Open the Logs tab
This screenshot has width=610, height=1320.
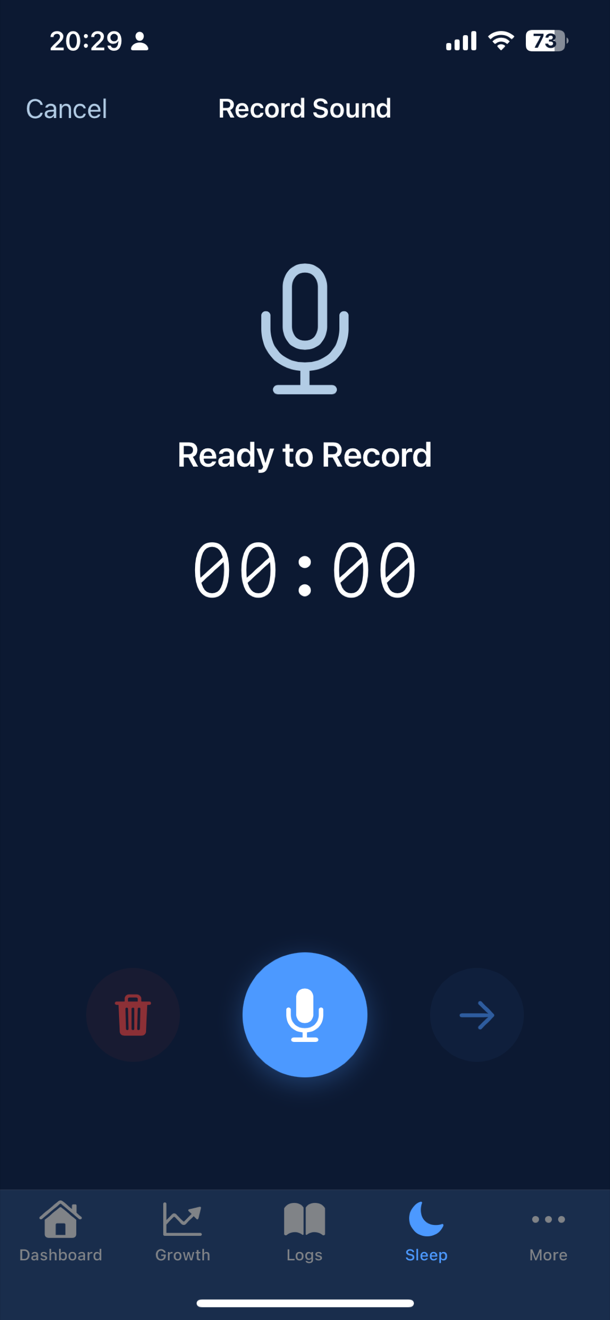pos(304,1232)
